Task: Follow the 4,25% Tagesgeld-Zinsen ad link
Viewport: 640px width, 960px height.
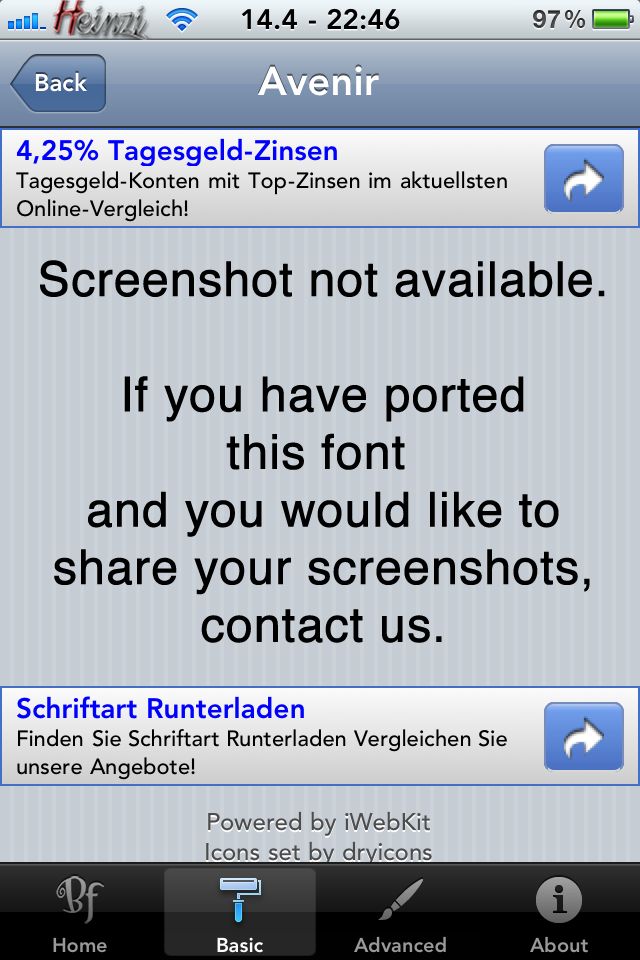Action: (x=177, y=152)
